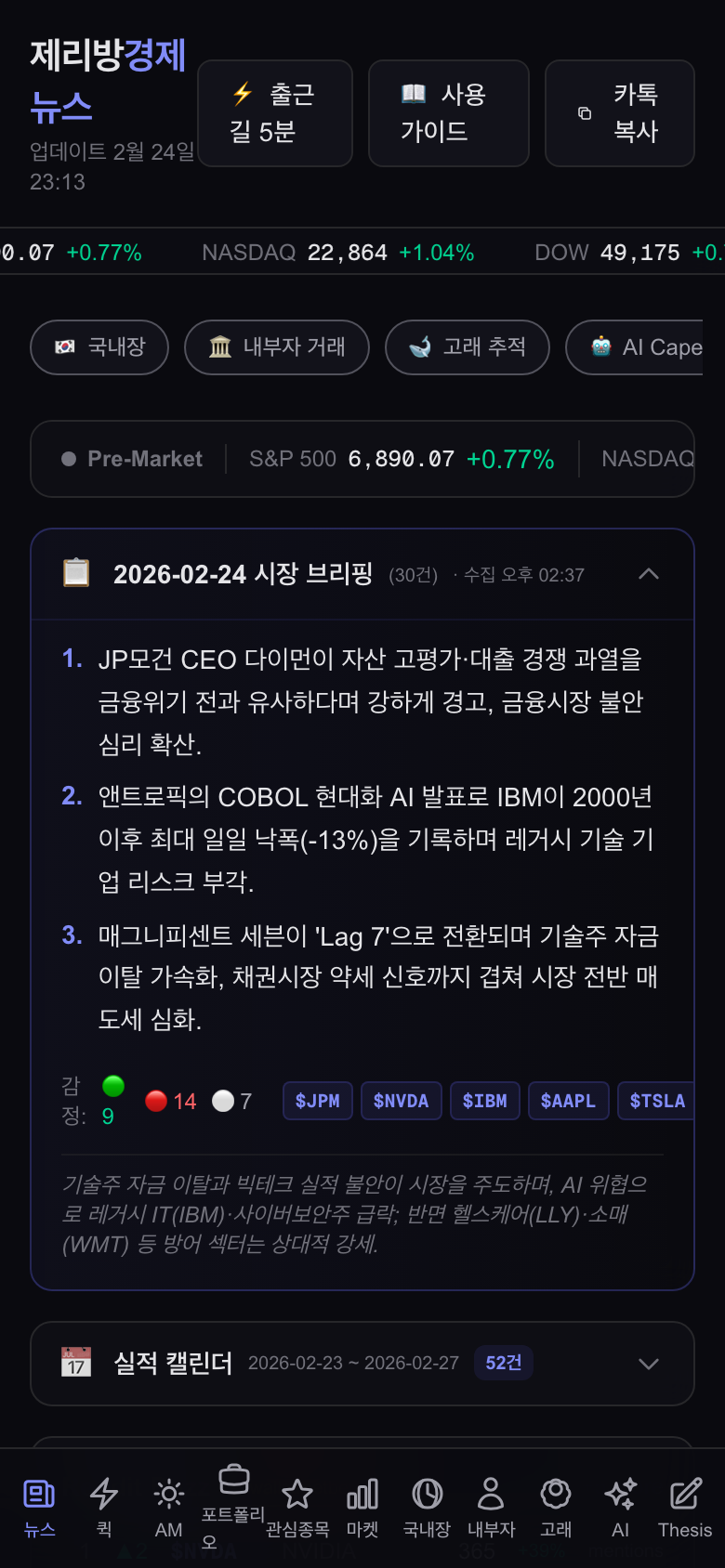Toggle the 국내장 filter chip
This screenshot has height=1568, width=725.
[99, 347]
